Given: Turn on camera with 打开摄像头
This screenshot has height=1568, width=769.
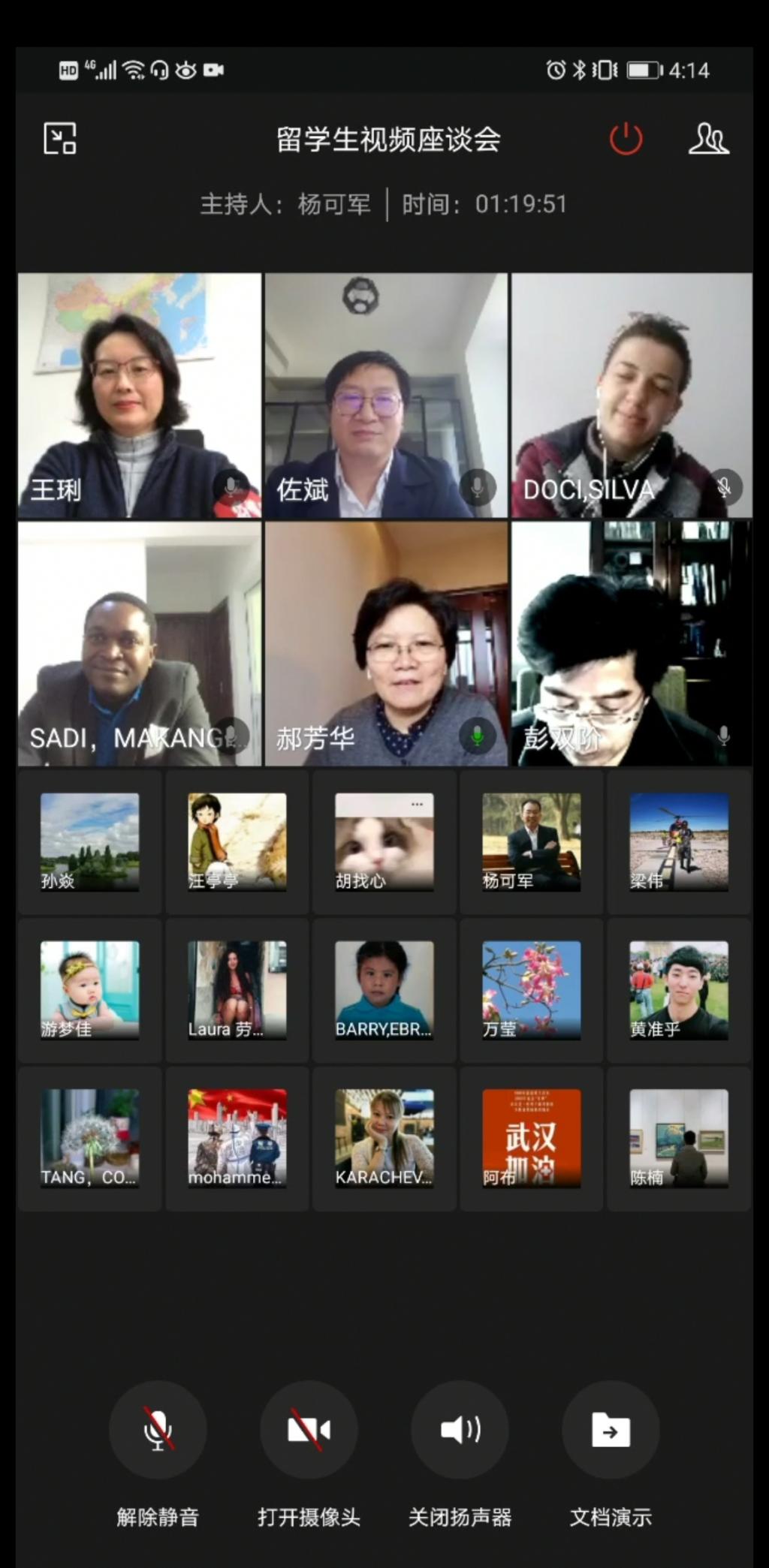Looking at the screenshot, I should point(309,1430).
